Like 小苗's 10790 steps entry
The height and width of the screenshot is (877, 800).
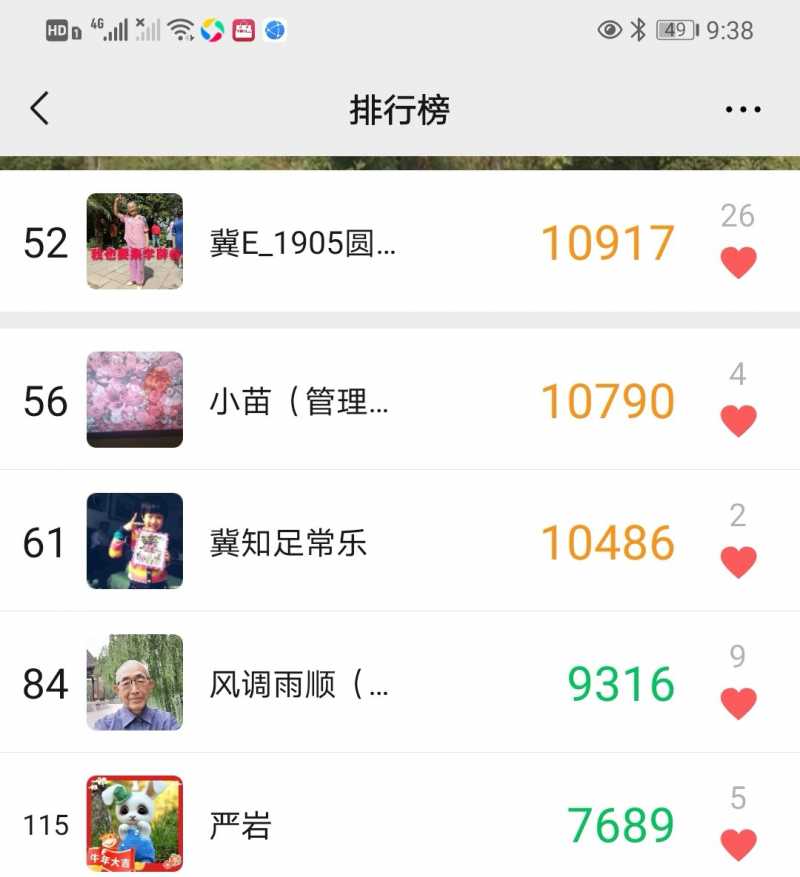738,421
